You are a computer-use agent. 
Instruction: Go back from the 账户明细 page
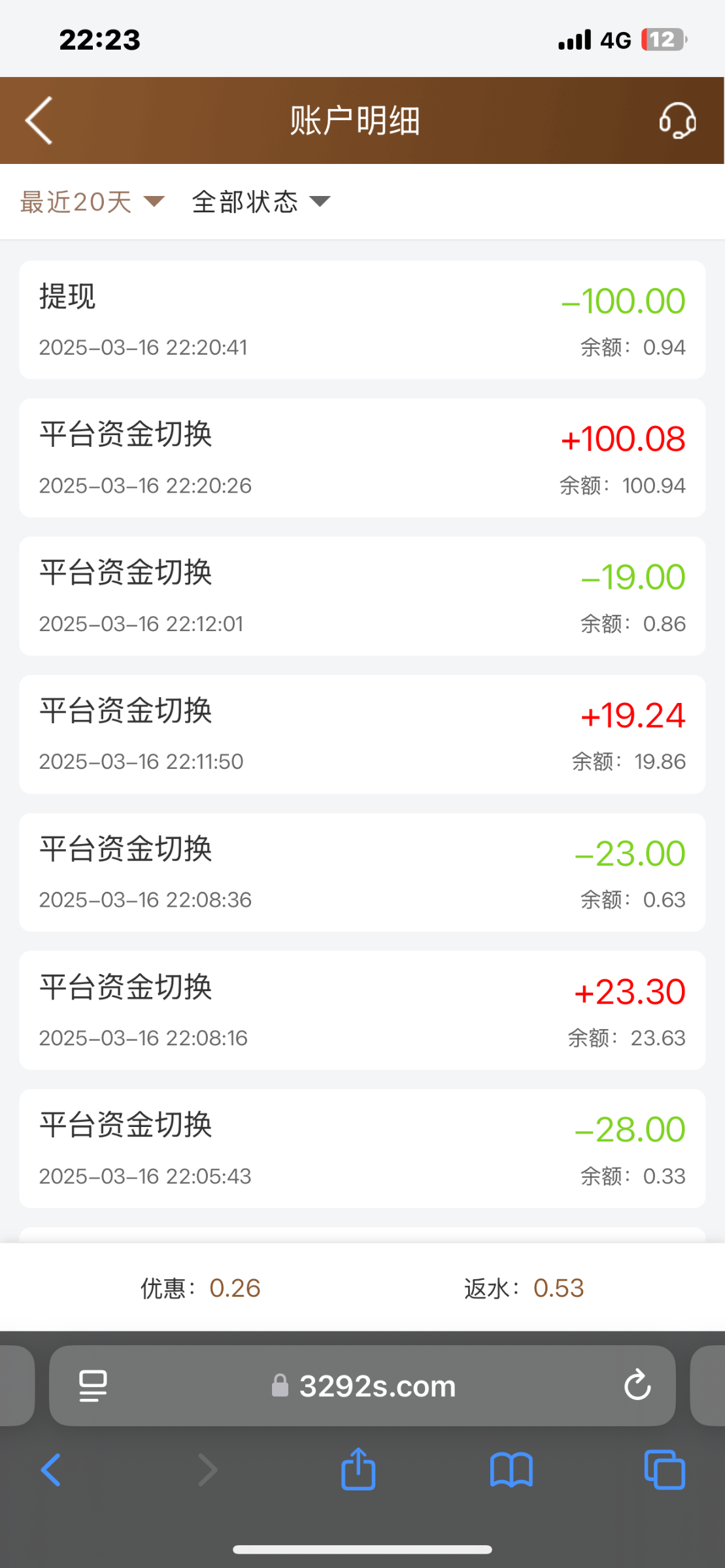coord(39,121)
